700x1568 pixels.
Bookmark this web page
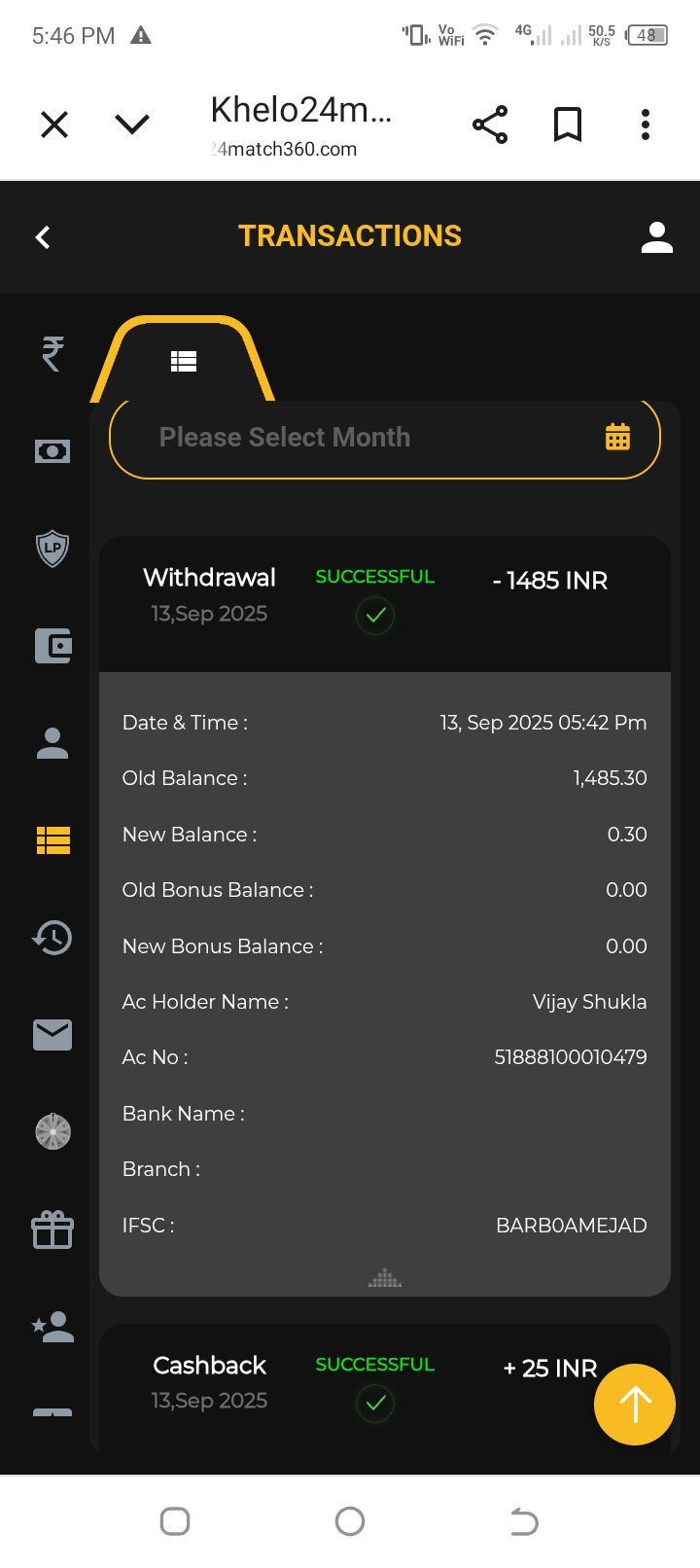(x=568, y=125)
